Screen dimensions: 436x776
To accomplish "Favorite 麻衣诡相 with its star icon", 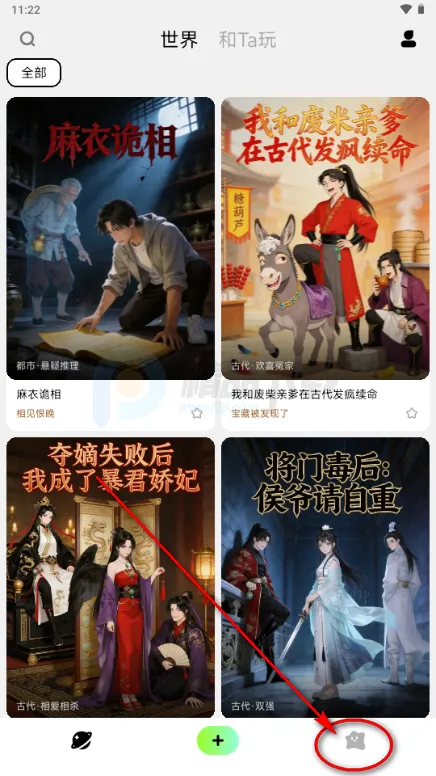I will 197,413.
